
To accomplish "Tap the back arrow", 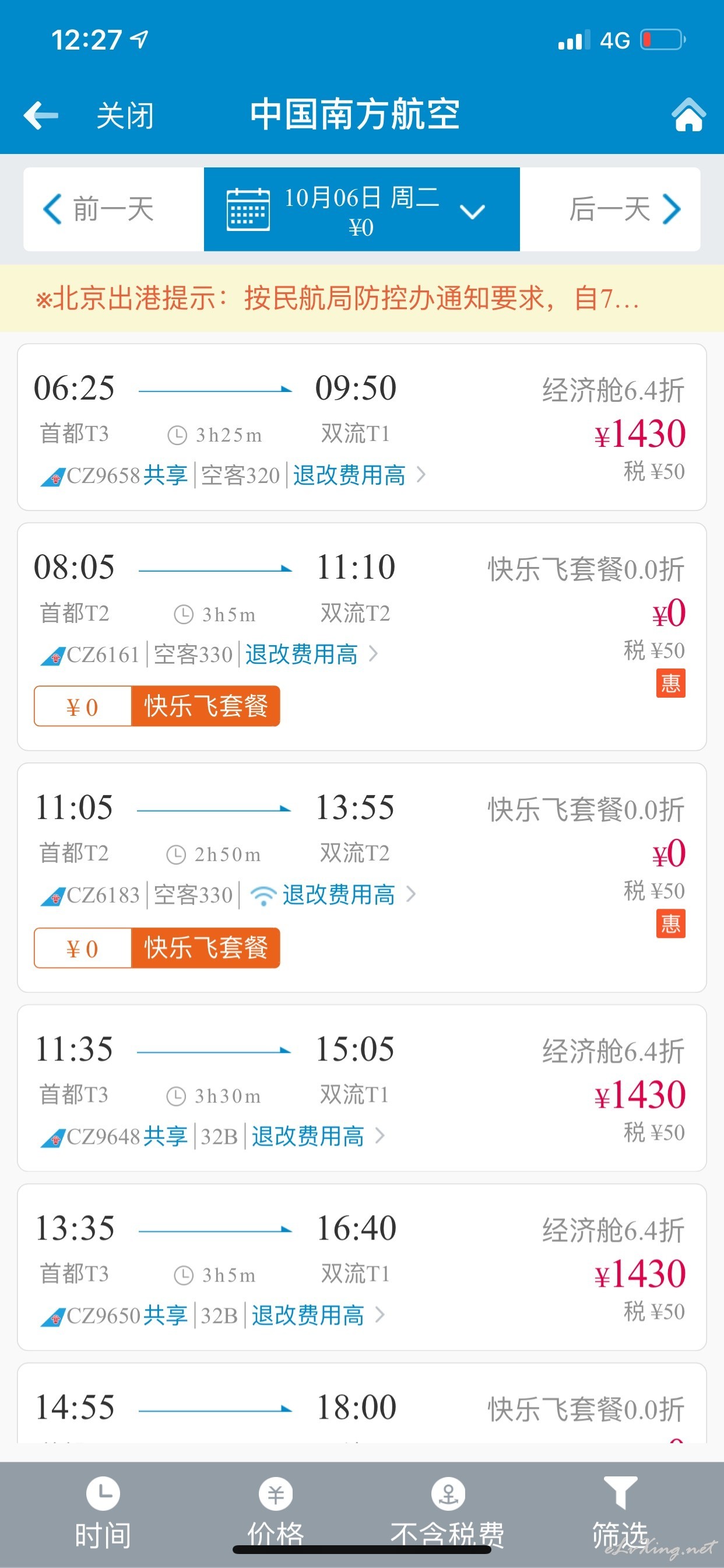I will 41,114.
